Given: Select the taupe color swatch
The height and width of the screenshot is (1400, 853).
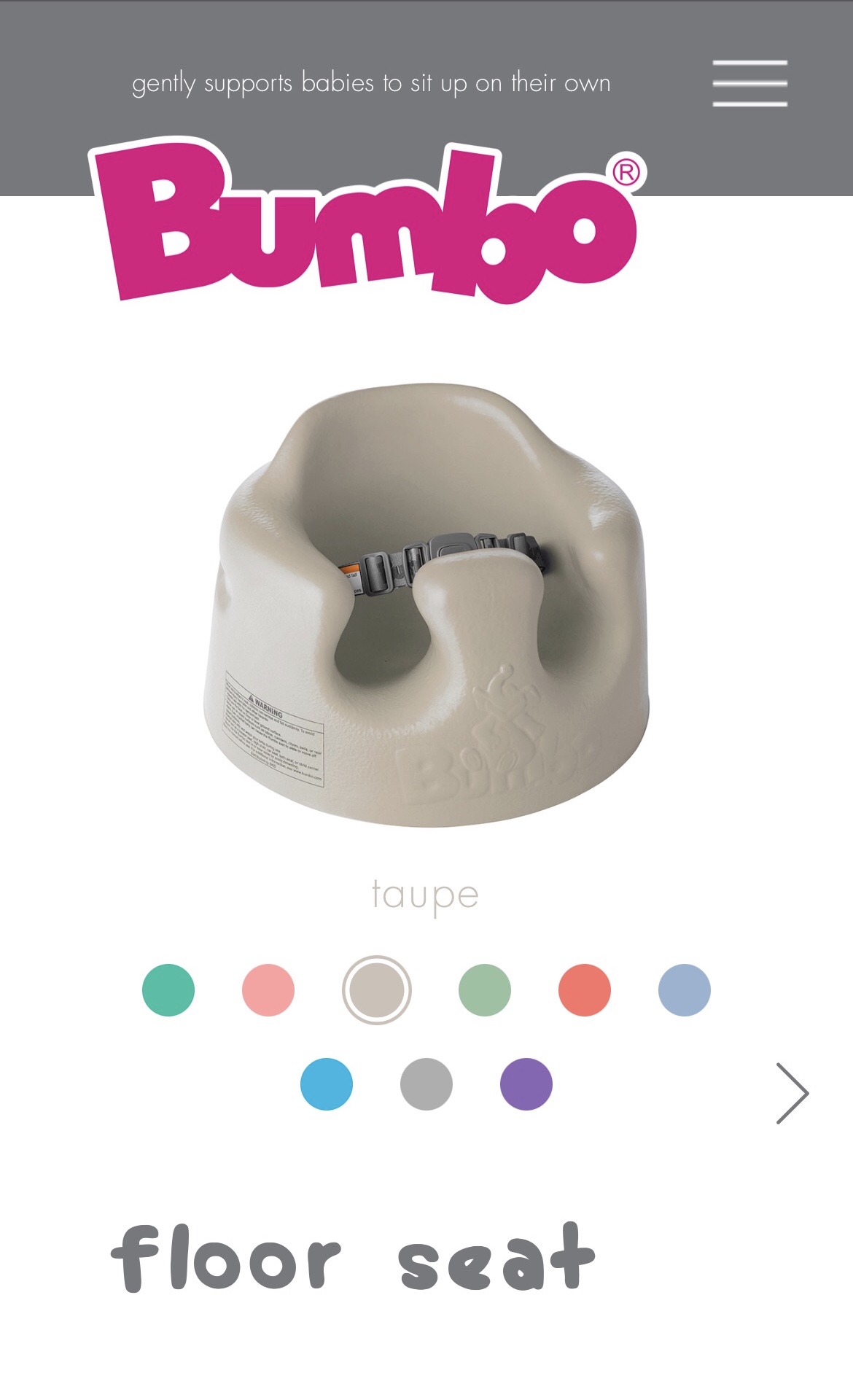Looking at the screenshot, I should [376, 989].
